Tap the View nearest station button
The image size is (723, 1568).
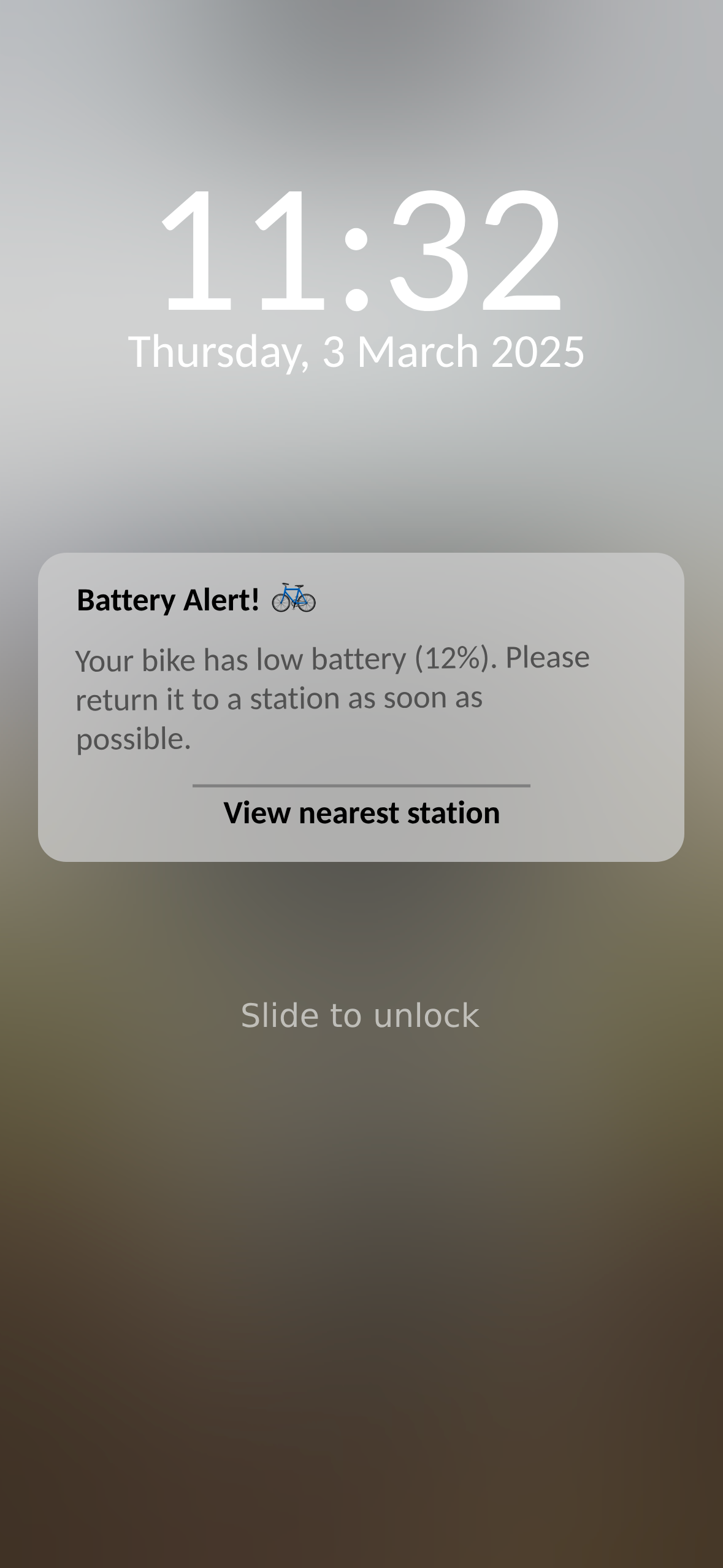point(361,813)
